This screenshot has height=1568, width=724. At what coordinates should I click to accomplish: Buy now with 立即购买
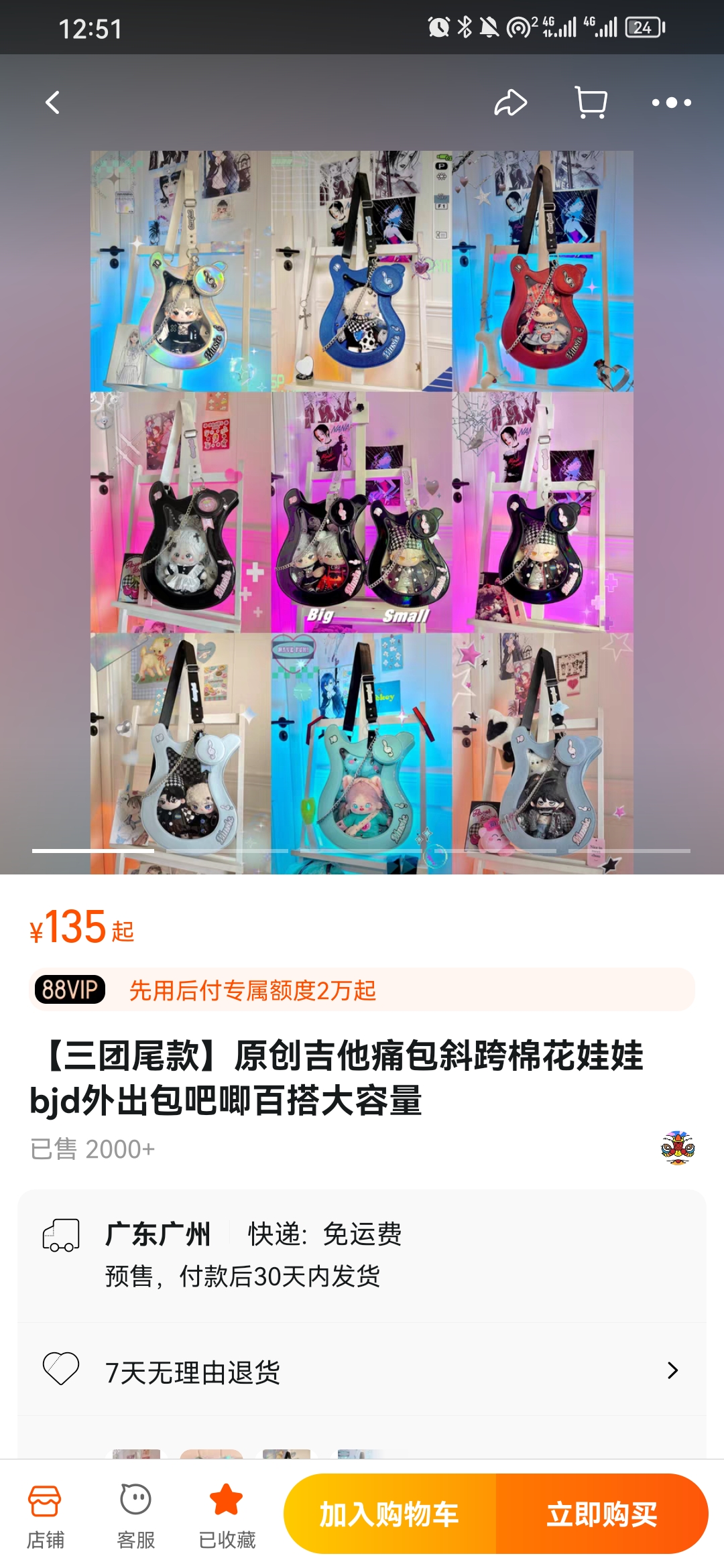point(602,1514)
